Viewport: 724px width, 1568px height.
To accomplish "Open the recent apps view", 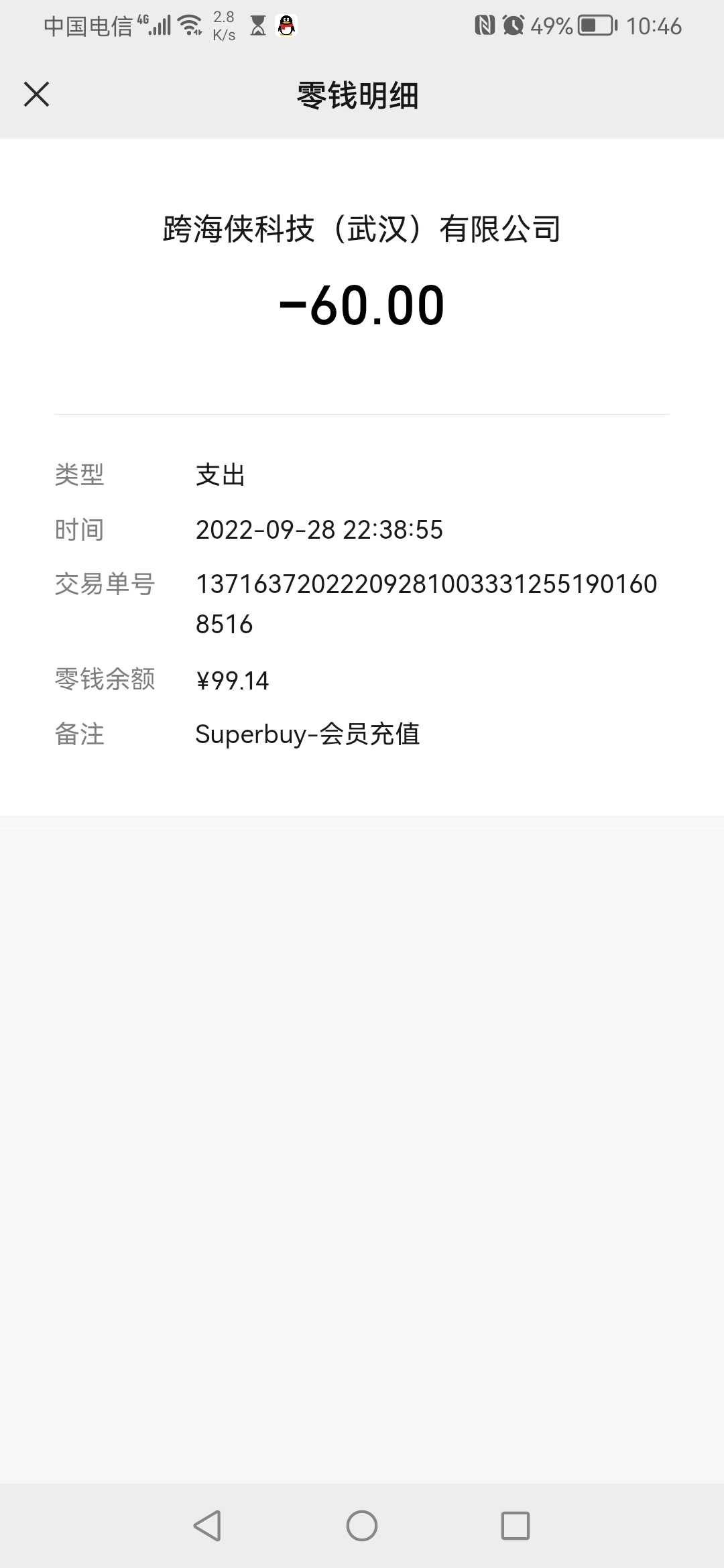I will click(516, 1526).
